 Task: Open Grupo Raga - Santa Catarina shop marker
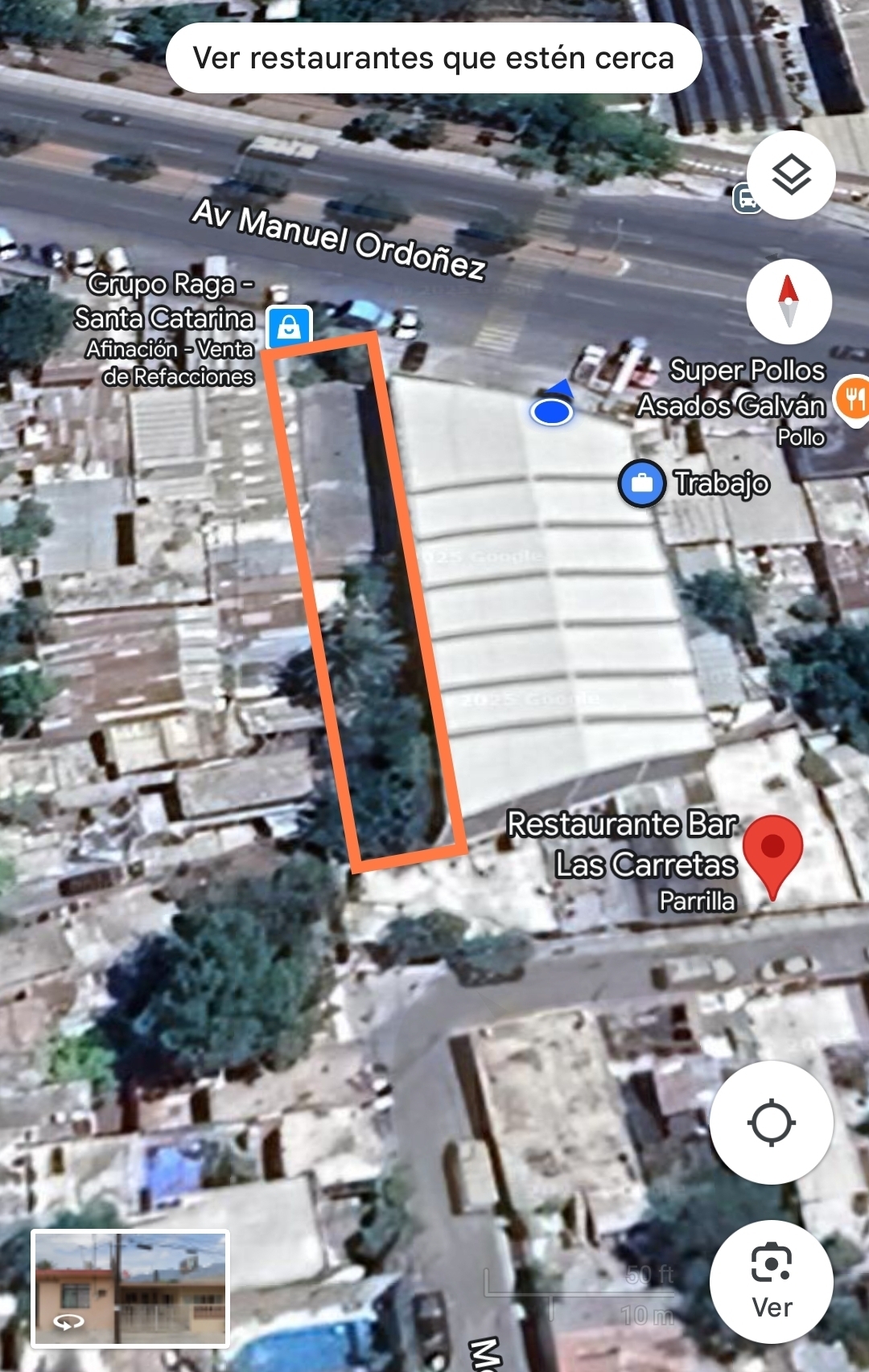289,327
